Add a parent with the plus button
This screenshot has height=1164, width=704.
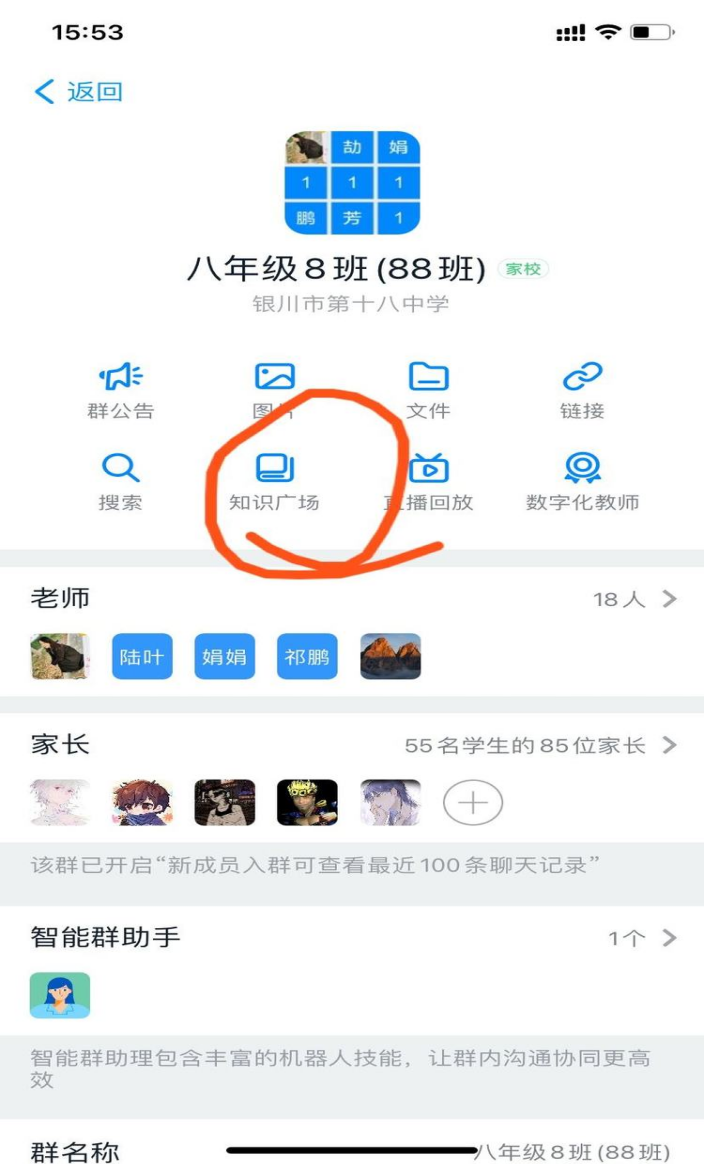pyautogui.click(x=472, y=802)
